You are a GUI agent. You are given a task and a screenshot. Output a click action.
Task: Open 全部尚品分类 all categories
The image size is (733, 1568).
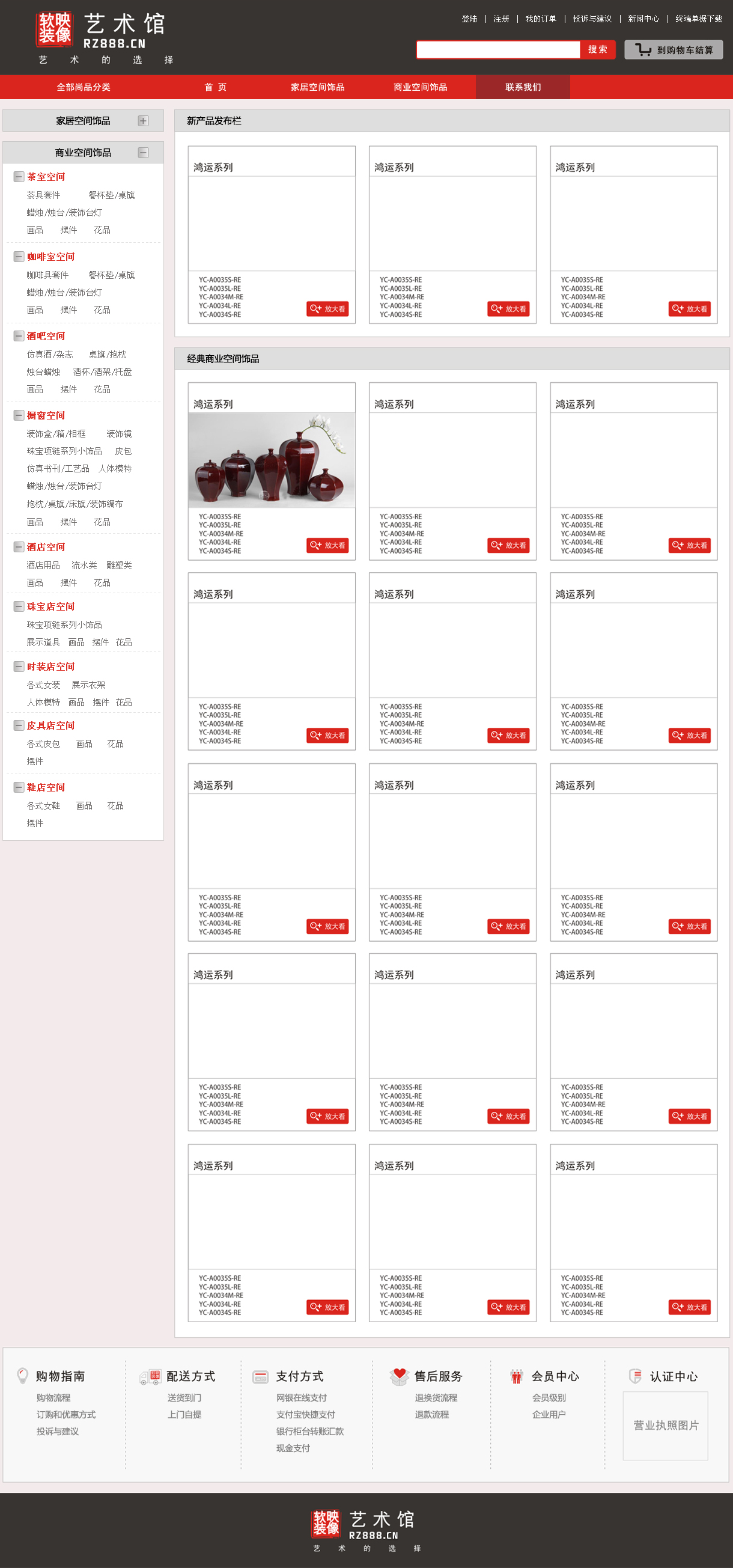[84, 87]
